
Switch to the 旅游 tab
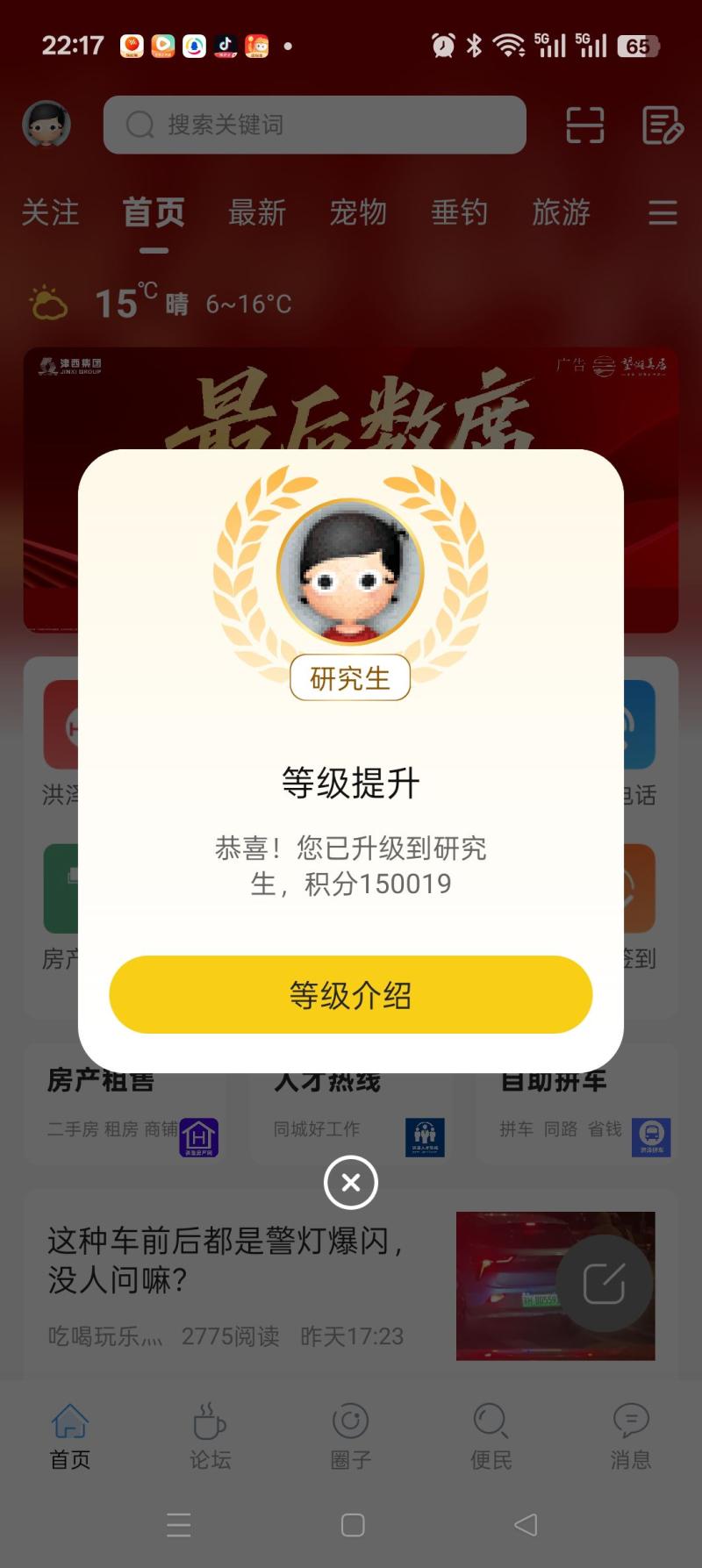tap(561, 212)
